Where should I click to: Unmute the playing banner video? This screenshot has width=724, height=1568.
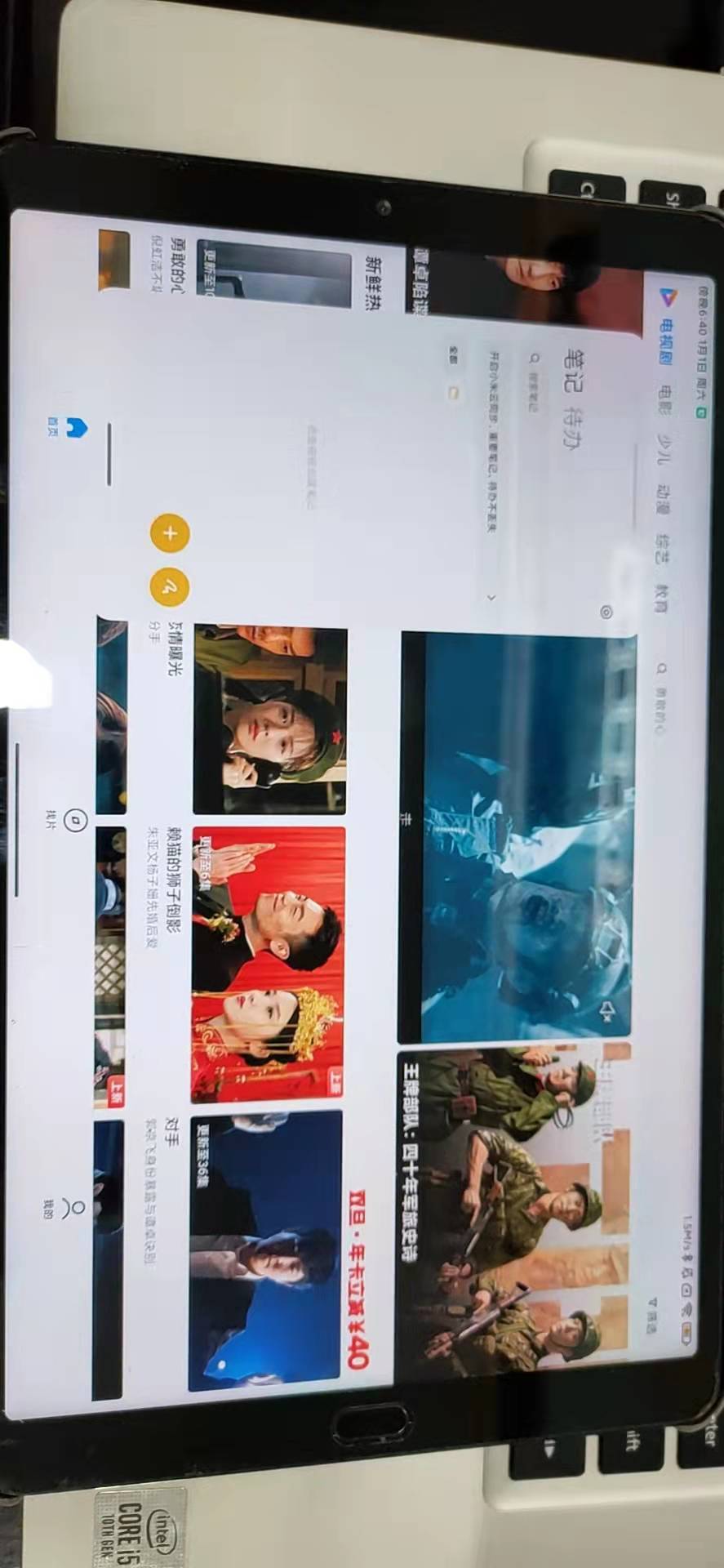click(x=606, y=1013)
